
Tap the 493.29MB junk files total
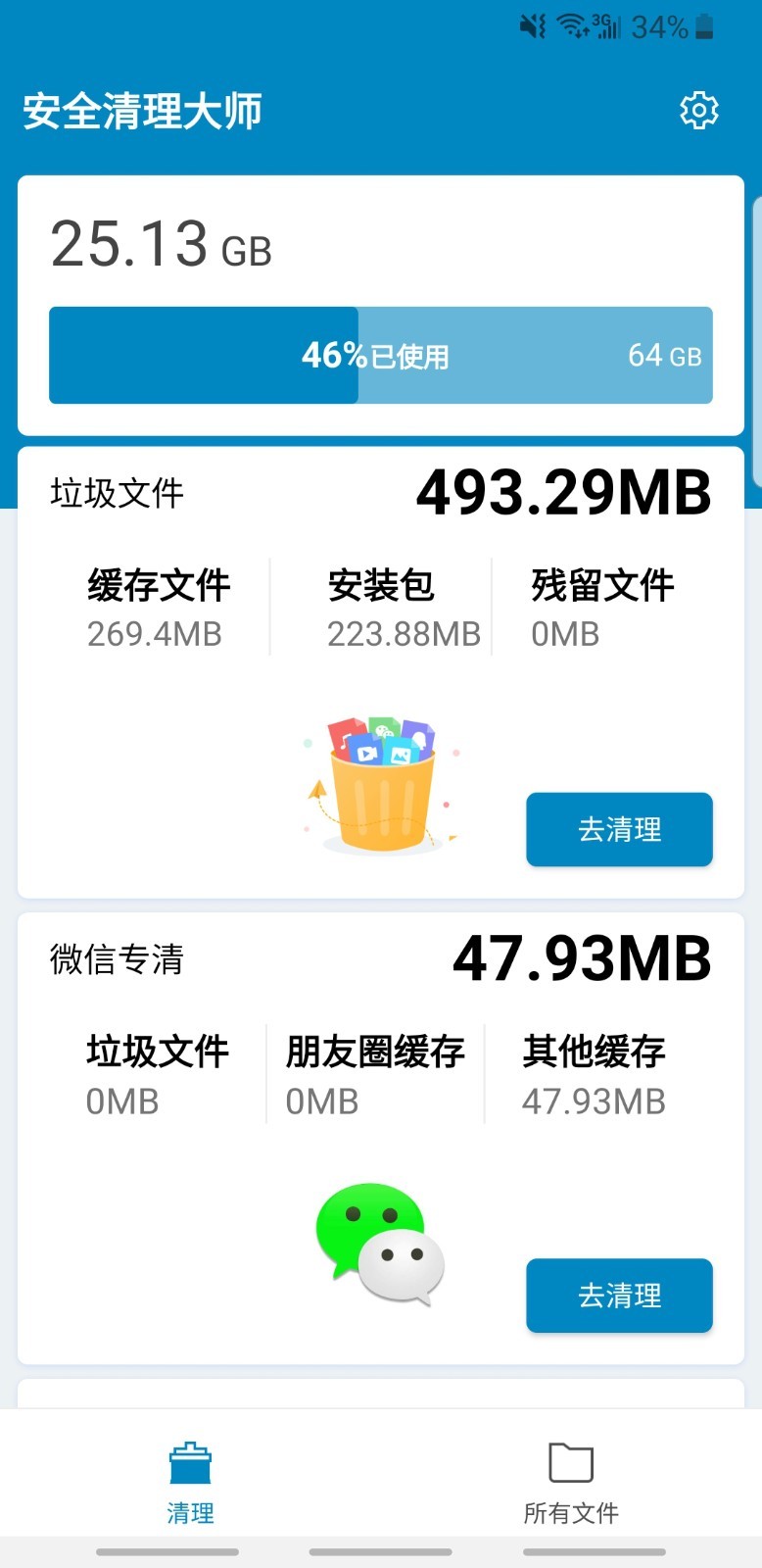(x=563, y=494)
